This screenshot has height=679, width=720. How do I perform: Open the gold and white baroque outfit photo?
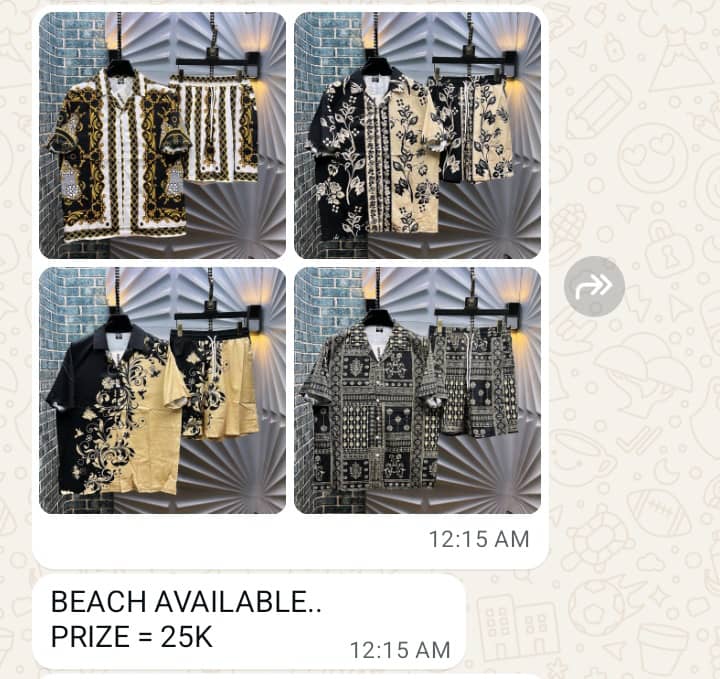point(162,135)
